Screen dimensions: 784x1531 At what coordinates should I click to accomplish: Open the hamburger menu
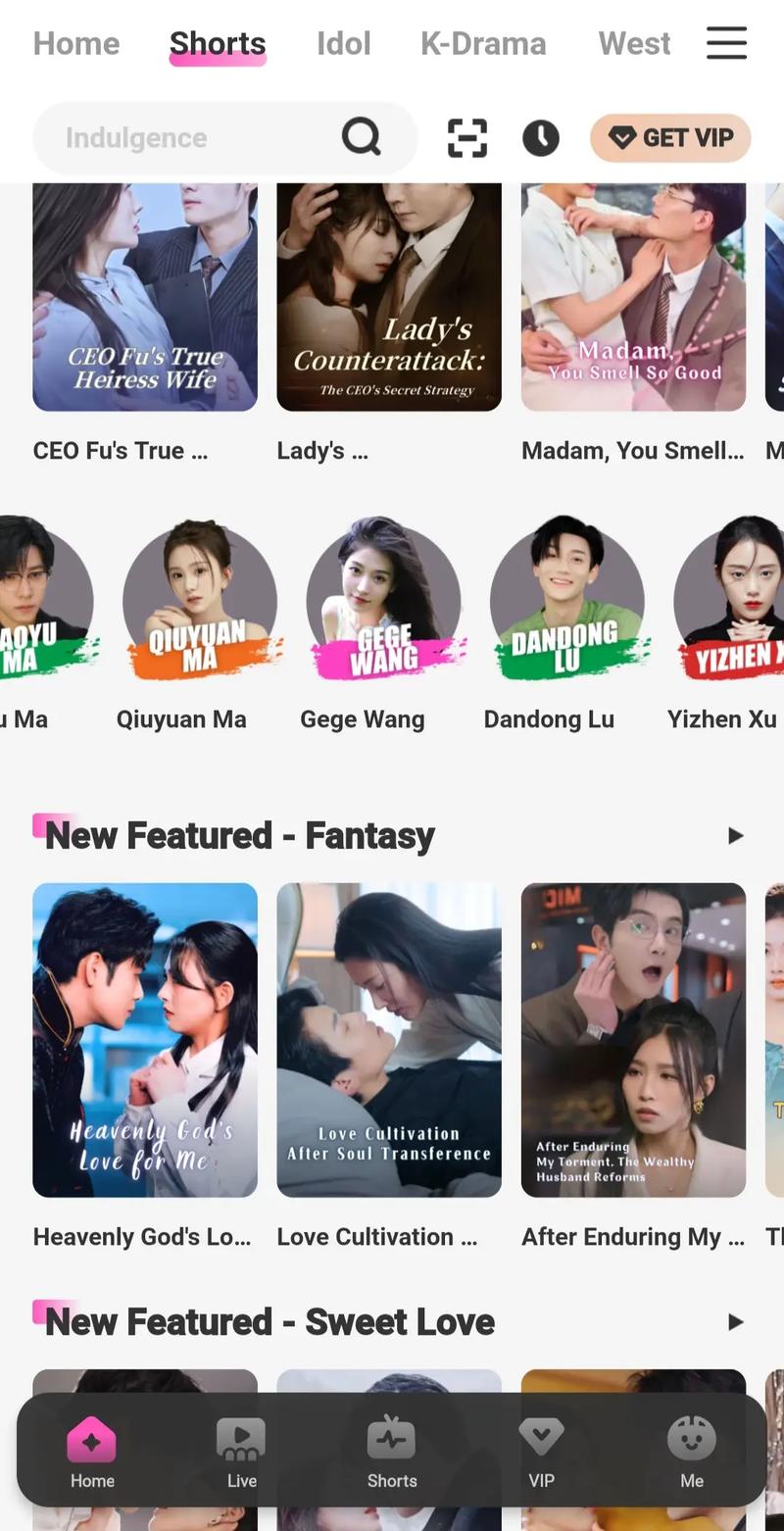click(x=726, y=43)
